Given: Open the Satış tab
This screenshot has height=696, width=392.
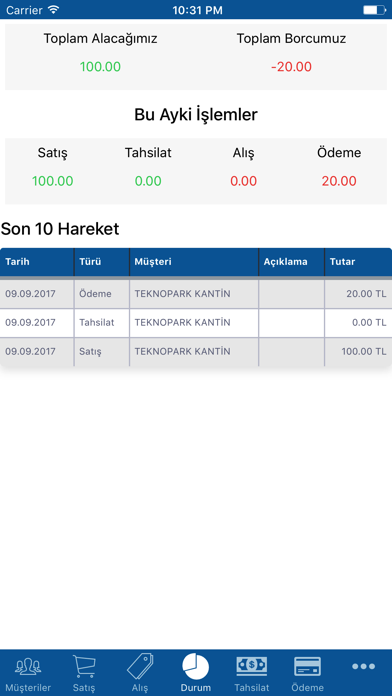Looking at the screenshot, I should click(x=84, y=673).
